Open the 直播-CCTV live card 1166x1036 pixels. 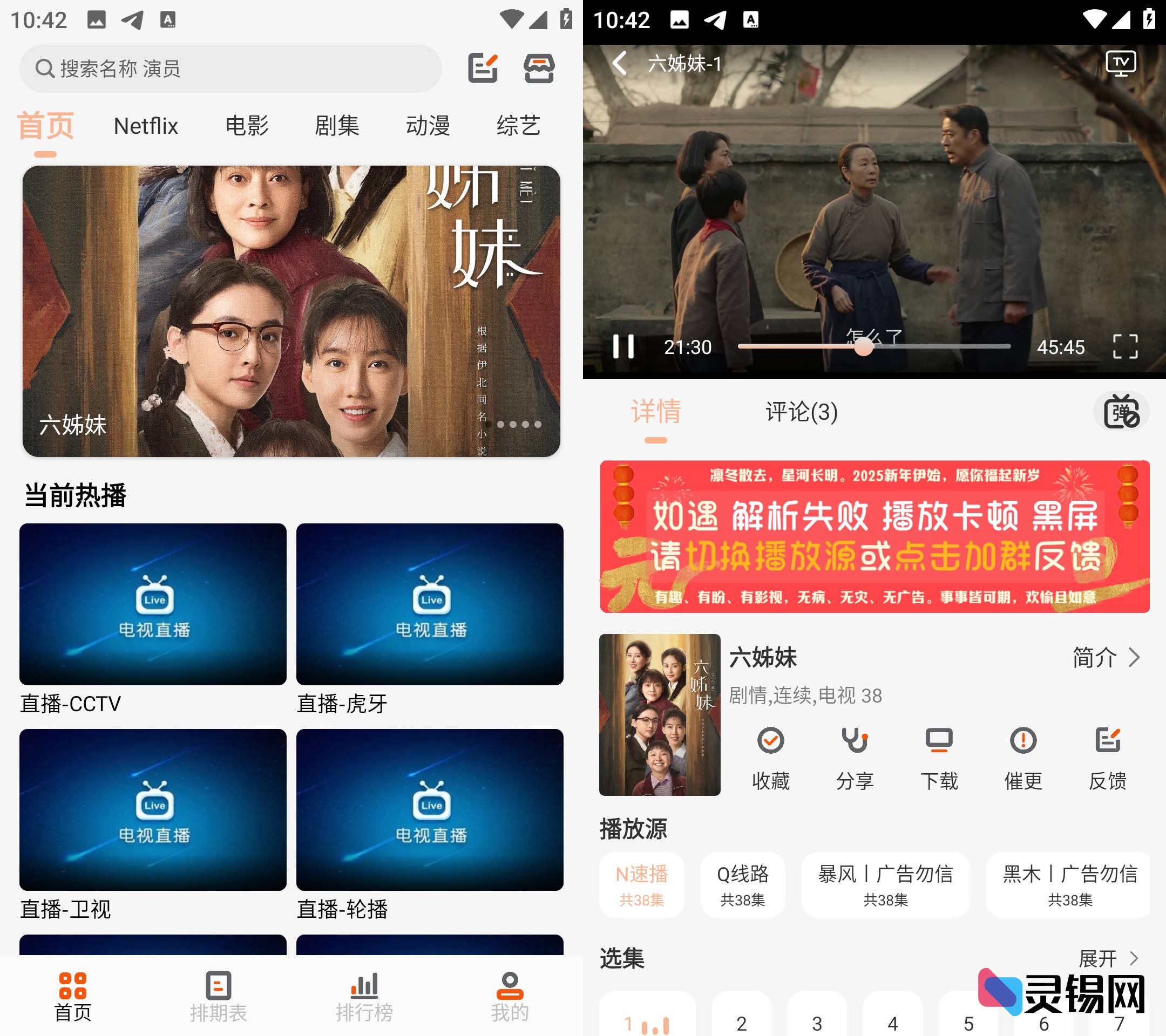pos(152,604)
